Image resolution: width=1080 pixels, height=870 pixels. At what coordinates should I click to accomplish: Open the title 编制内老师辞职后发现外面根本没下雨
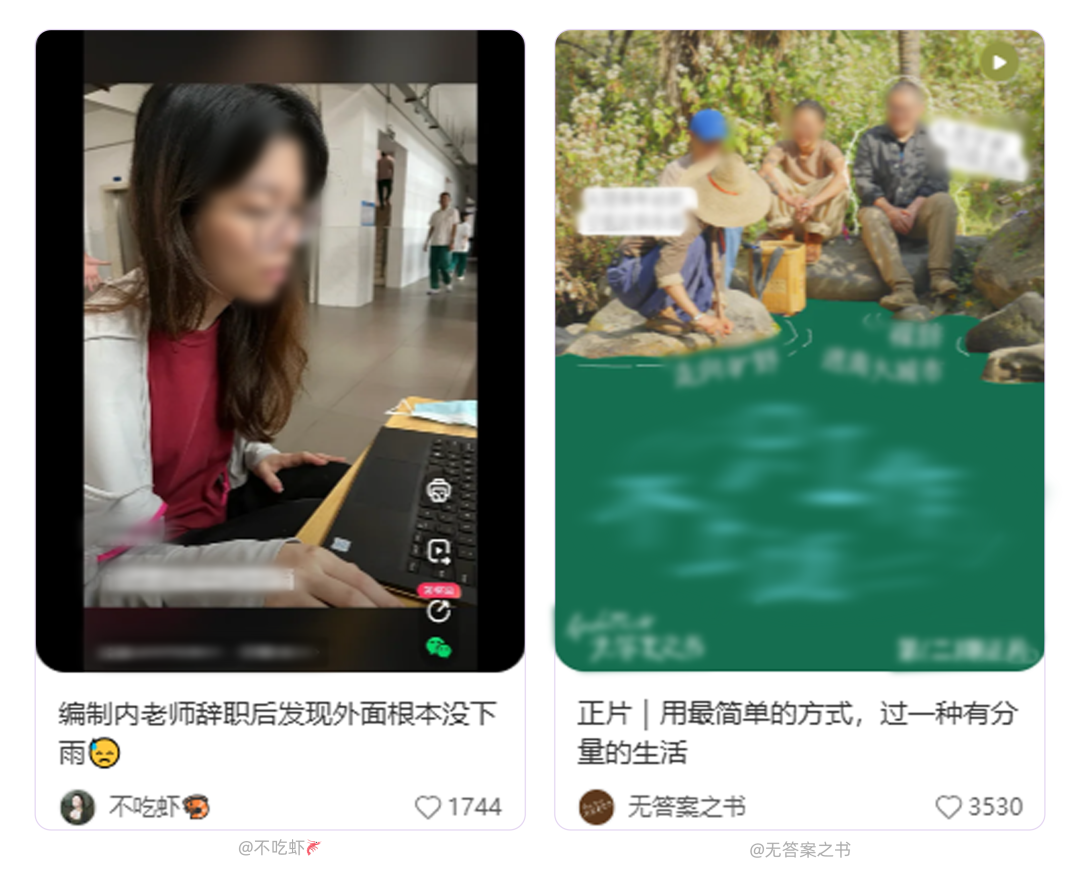[277, 732]
